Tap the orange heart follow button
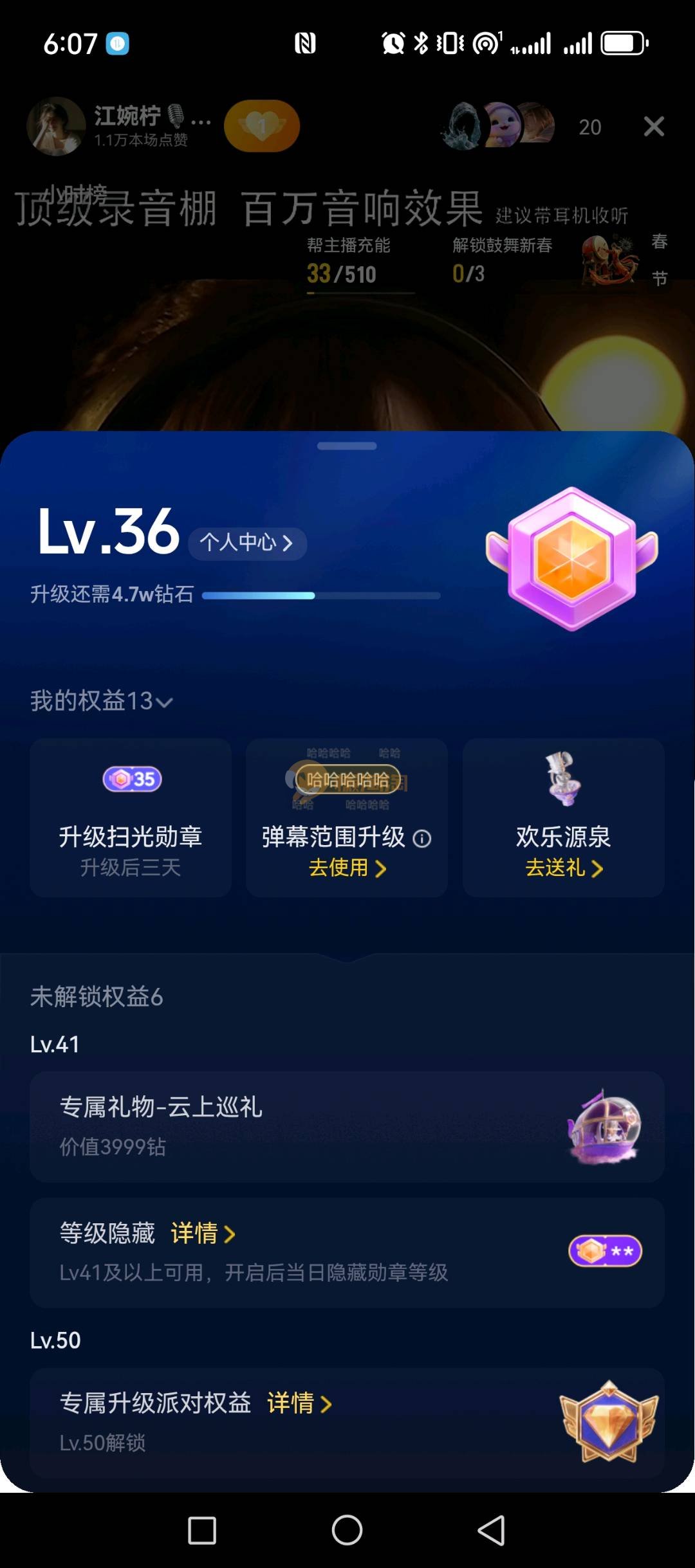The width and height of the screenshot is (695, 1568). pyautogui.click(x=262, y=126)
